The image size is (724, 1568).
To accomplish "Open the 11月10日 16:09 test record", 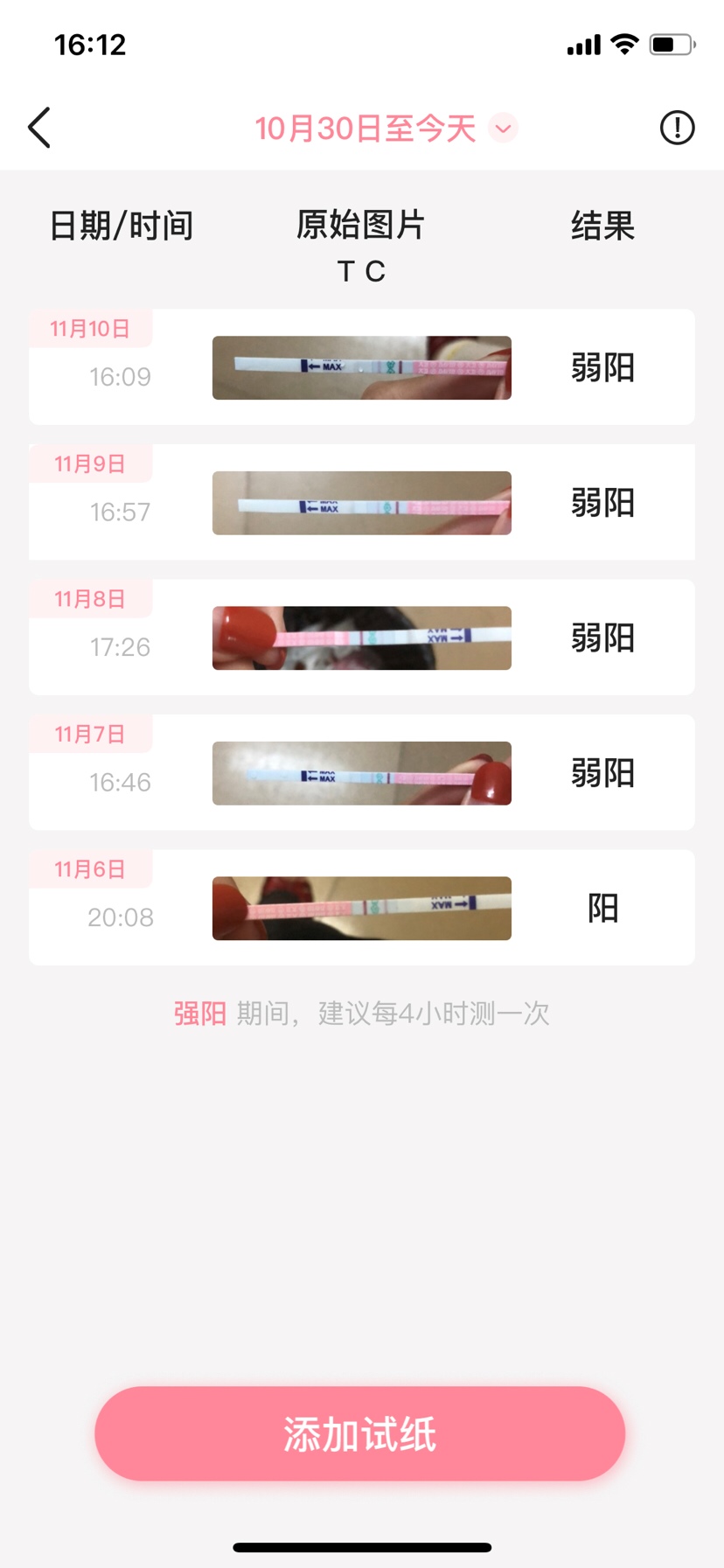I will point(361,368).
